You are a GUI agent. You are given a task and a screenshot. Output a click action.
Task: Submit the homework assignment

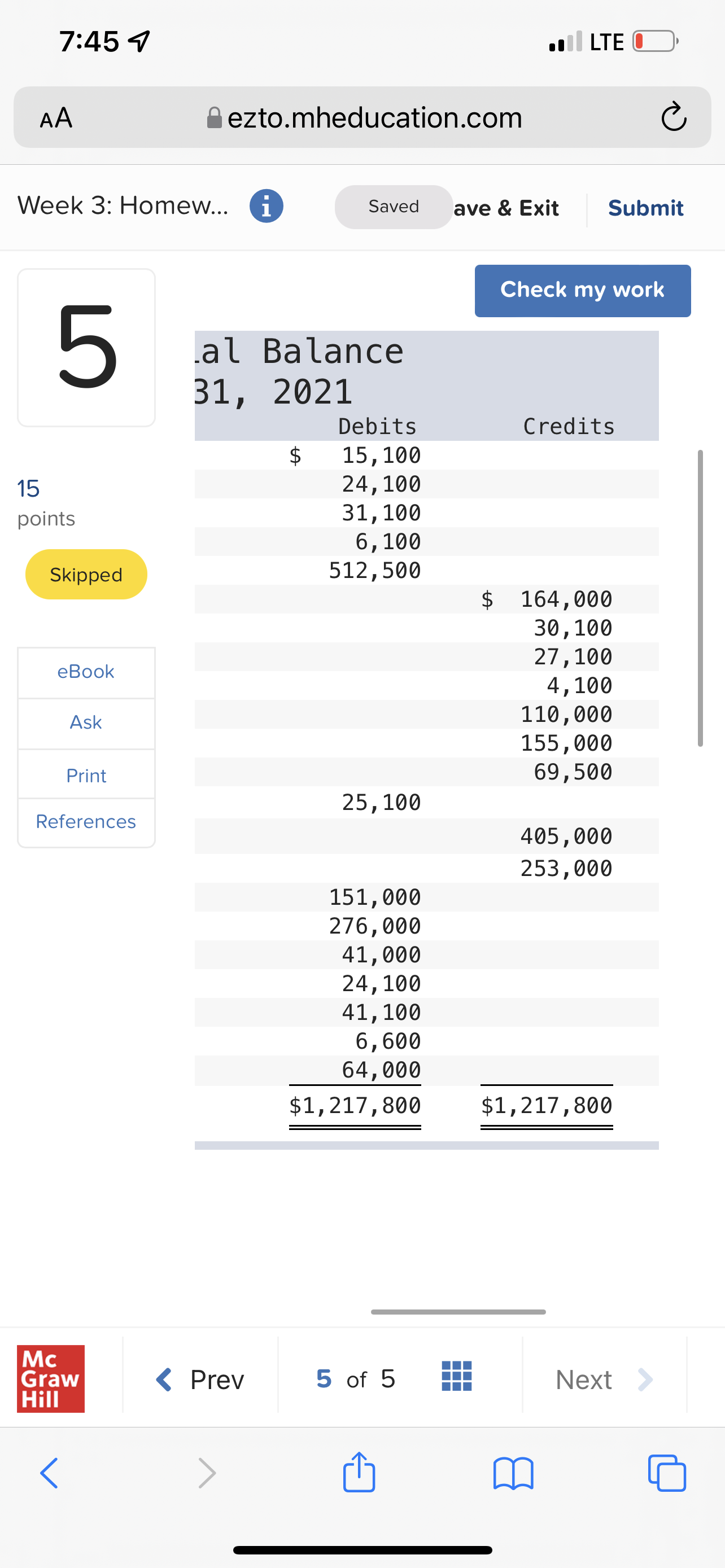(645, 208)
